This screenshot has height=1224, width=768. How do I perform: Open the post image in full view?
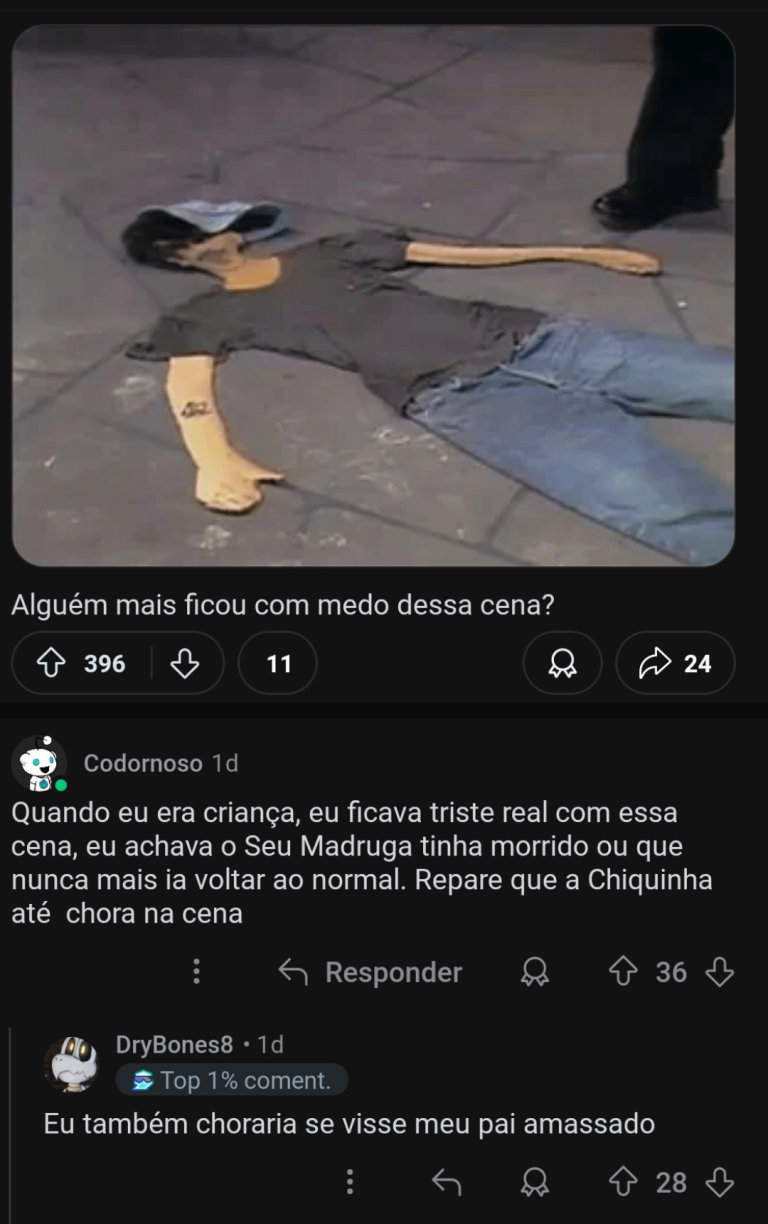pos(373,296)
